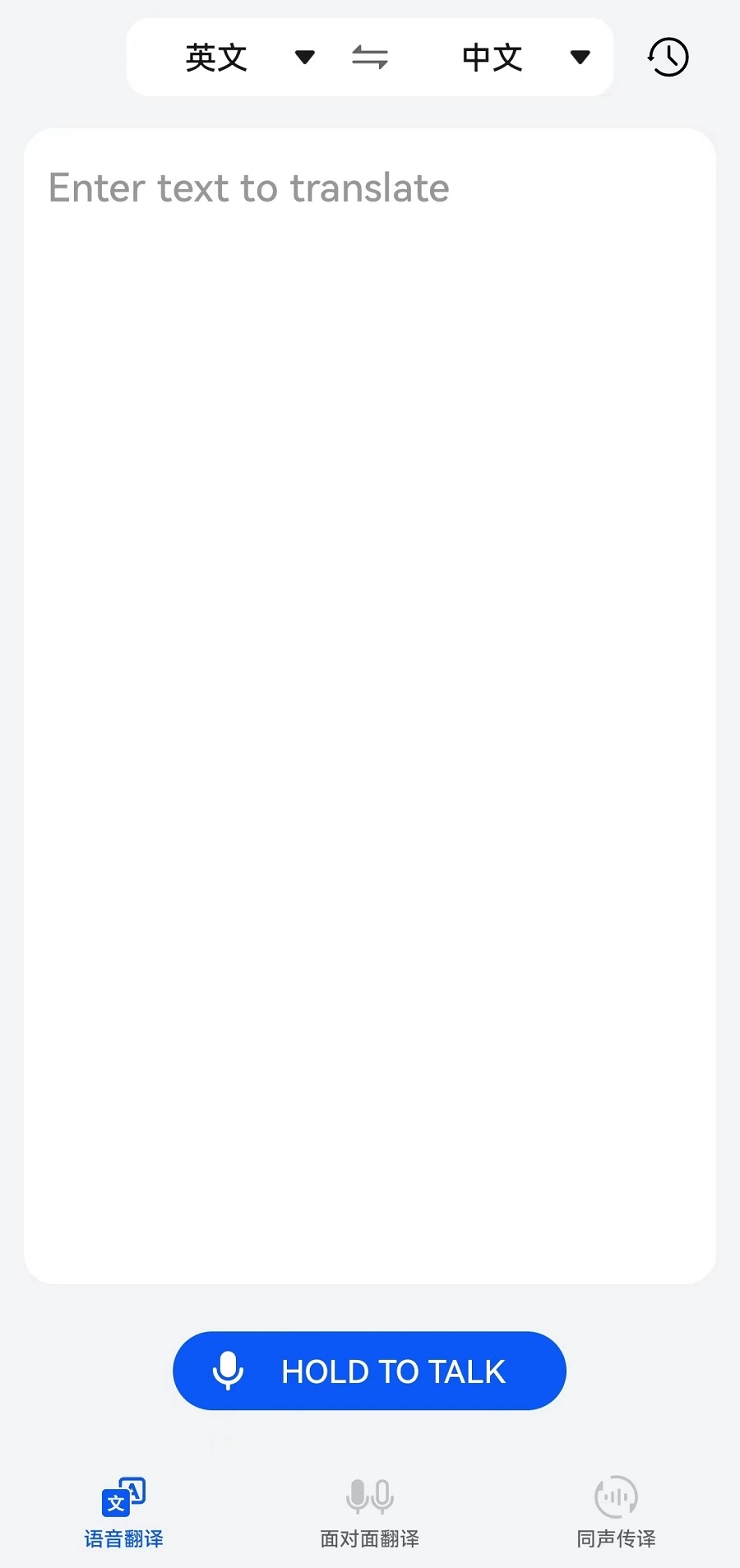This screenshot has width=740, height=1568.
Task: Open the 中文 target language dropdown
Action: pyautogui.click(x=525, y=58)
